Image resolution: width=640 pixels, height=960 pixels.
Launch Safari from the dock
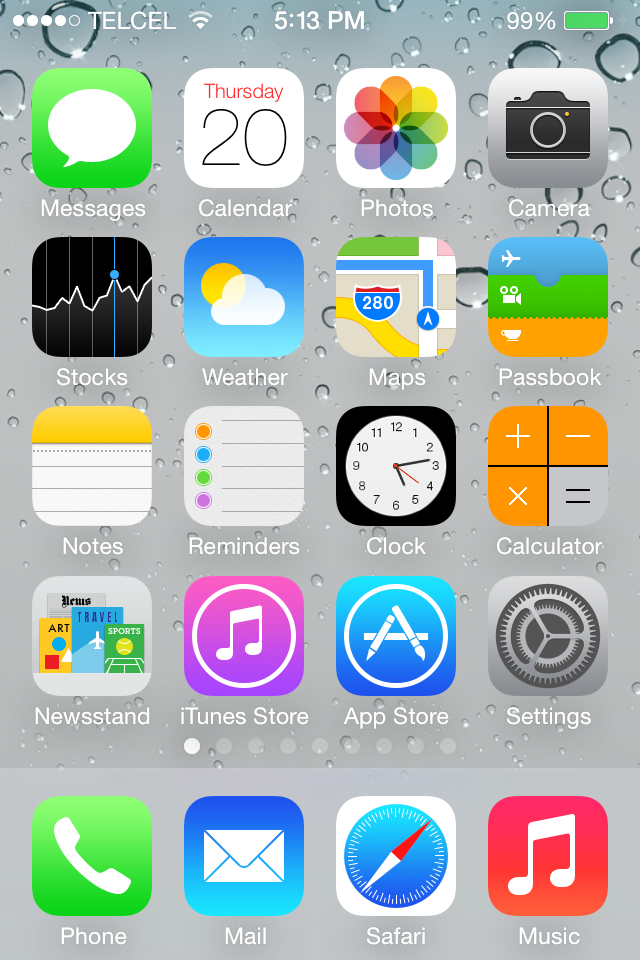coord(396,856)
